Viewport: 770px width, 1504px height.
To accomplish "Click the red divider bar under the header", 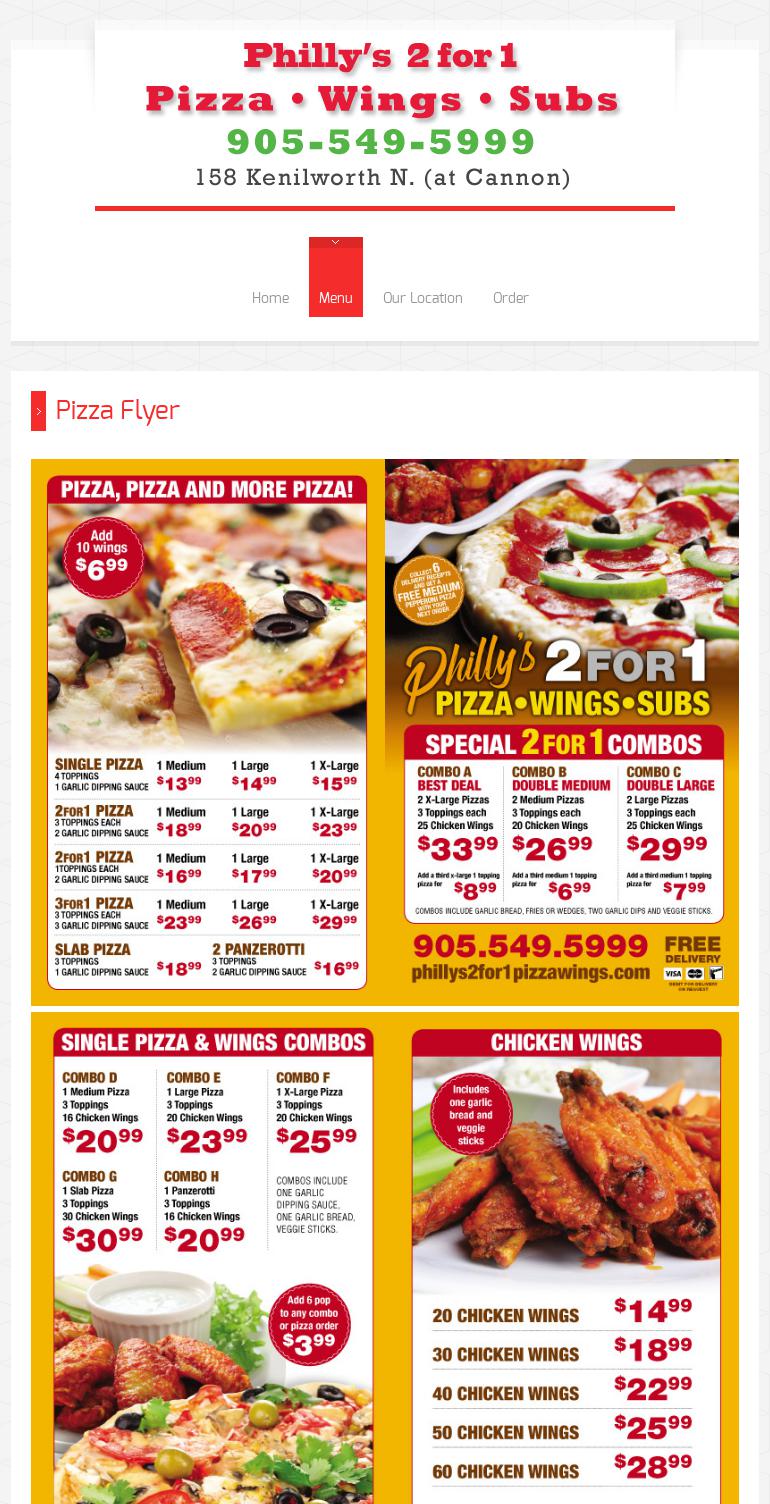I will pyautogui.click(x=384, y=208).
